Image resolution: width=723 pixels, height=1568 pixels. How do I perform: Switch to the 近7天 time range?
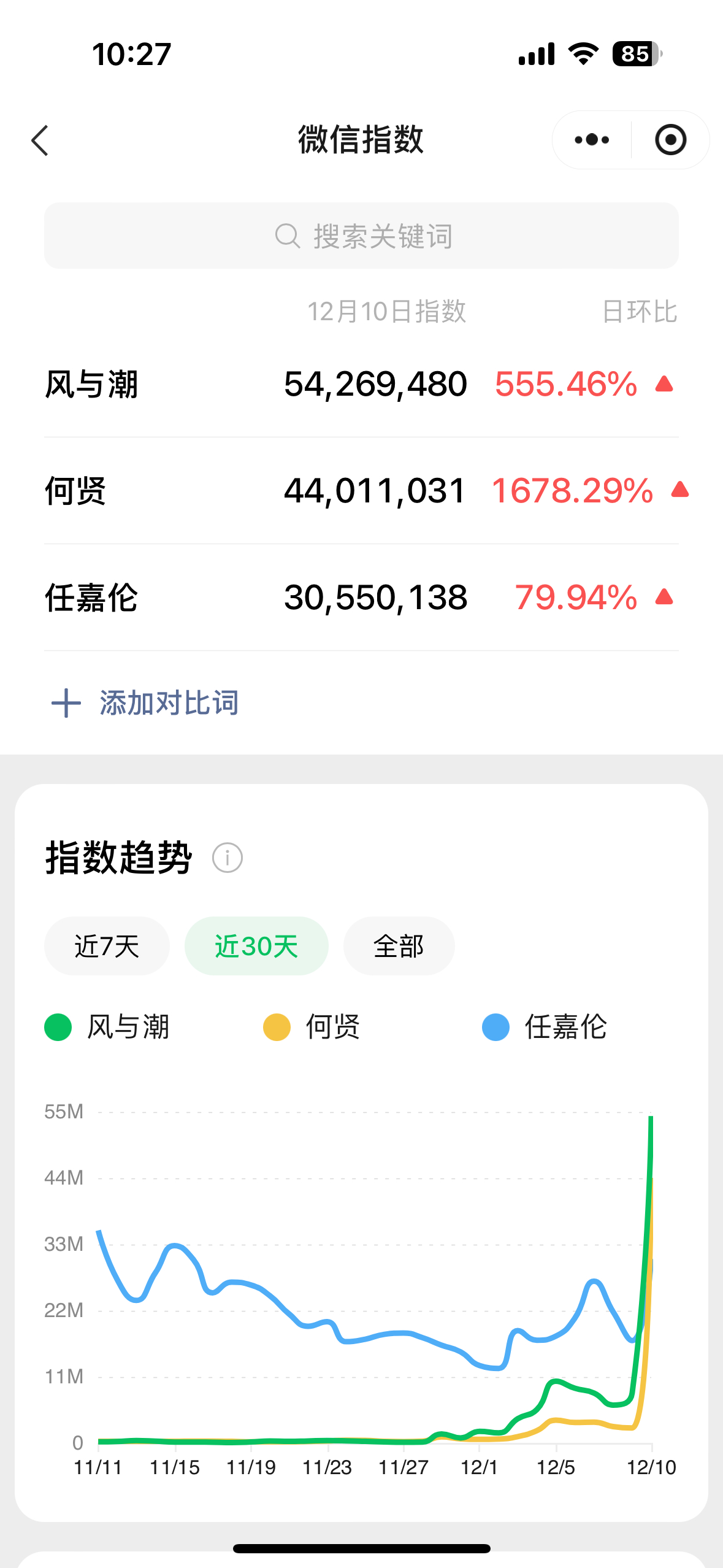click(107, 945)
